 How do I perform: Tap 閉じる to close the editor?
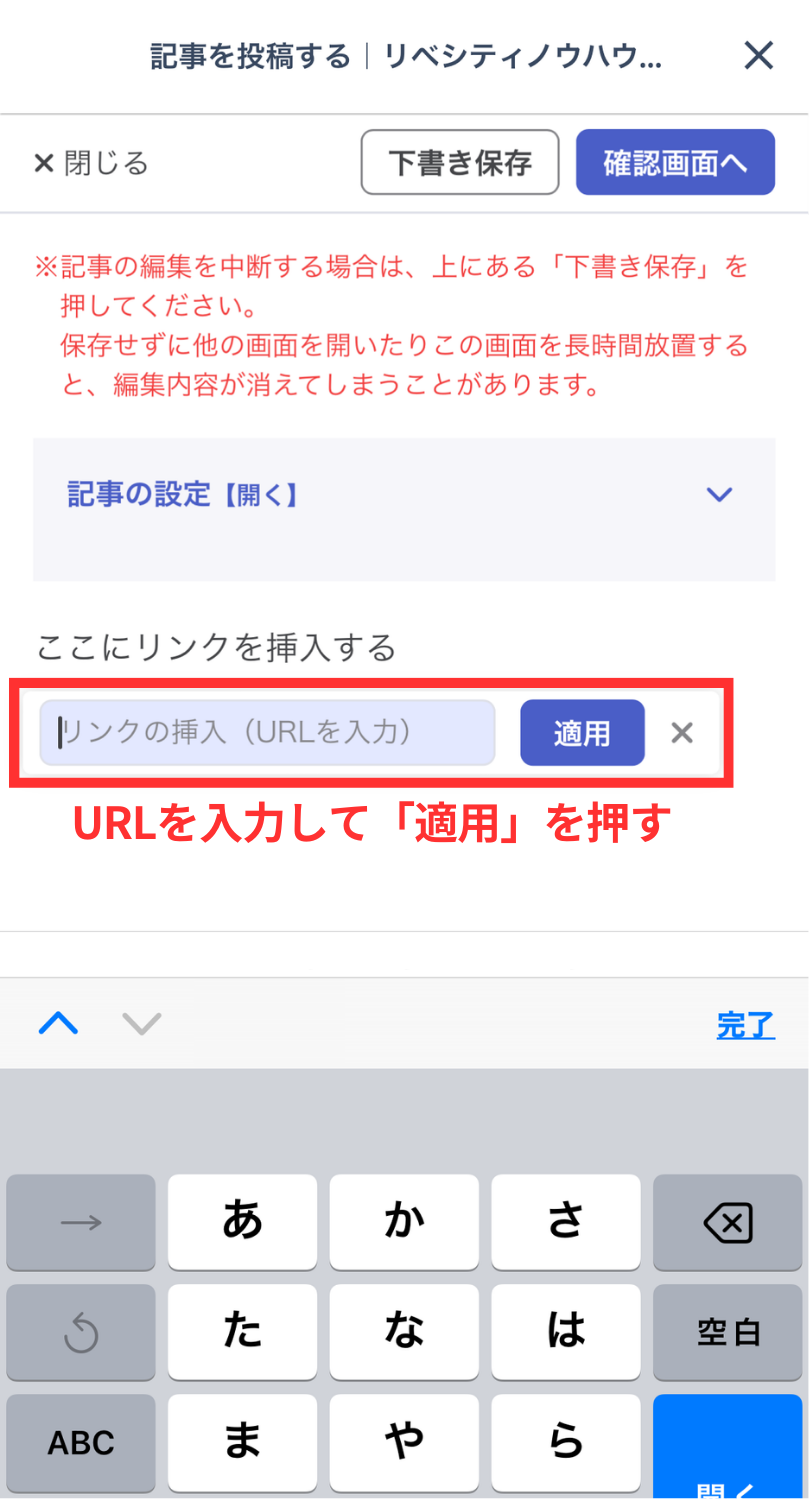[x=91, y=163]
